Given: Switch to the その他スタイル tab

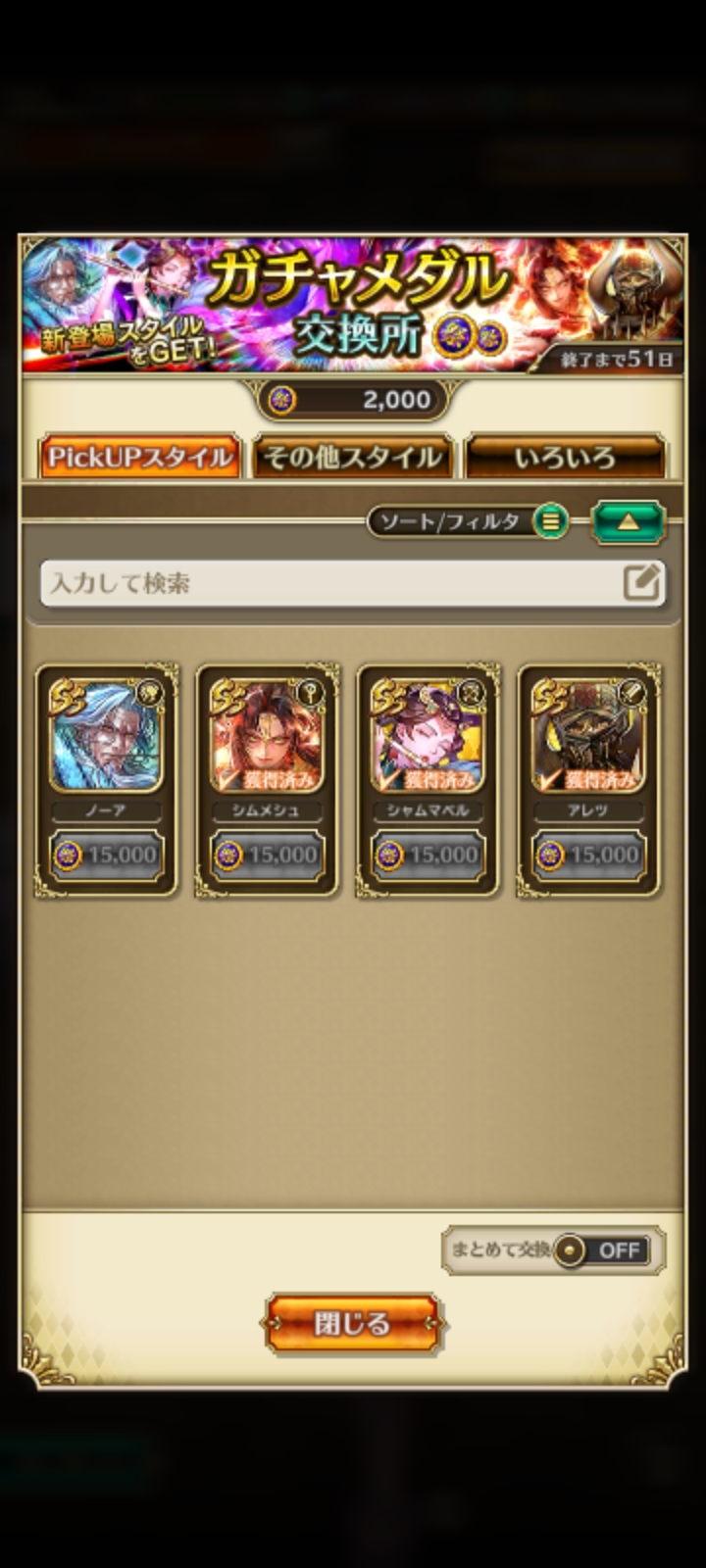Looking at the screenshot, I should [352, 457].
